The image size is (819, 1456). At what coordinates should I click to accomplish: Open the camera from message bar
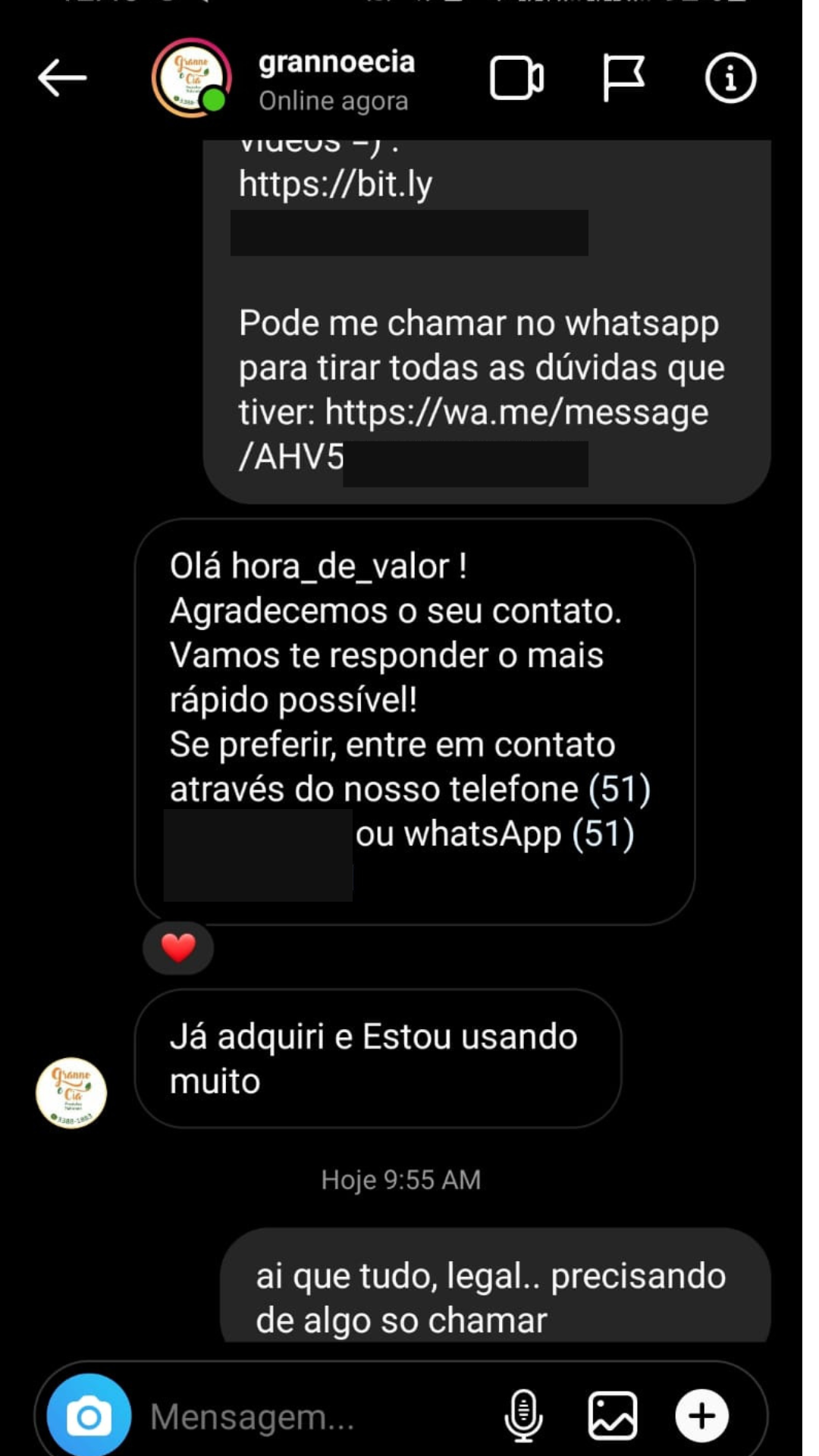(89, 1416)
